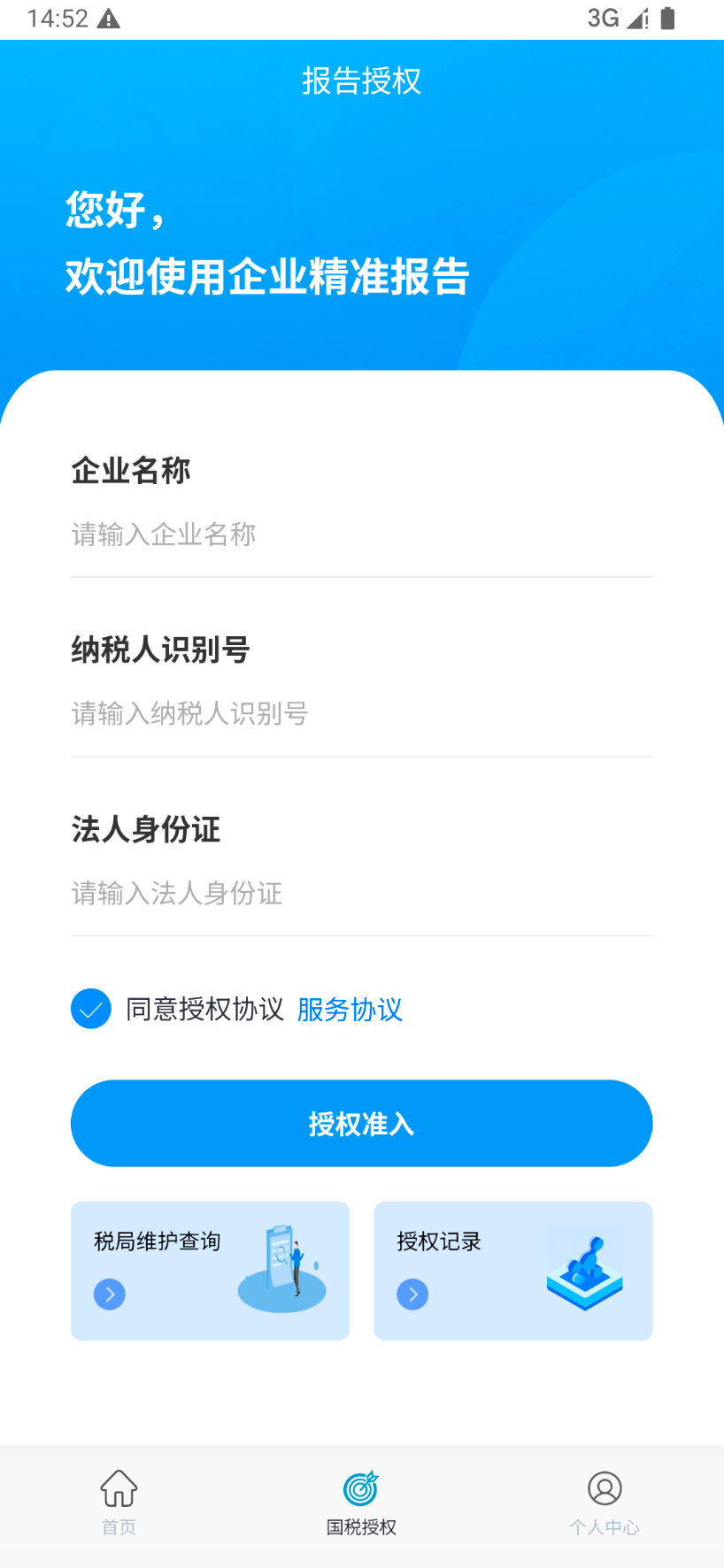The image size is (724, 1568).
Task: Tap the blue arrow icon inside 税局维护查询 card
Action: 109,1294
